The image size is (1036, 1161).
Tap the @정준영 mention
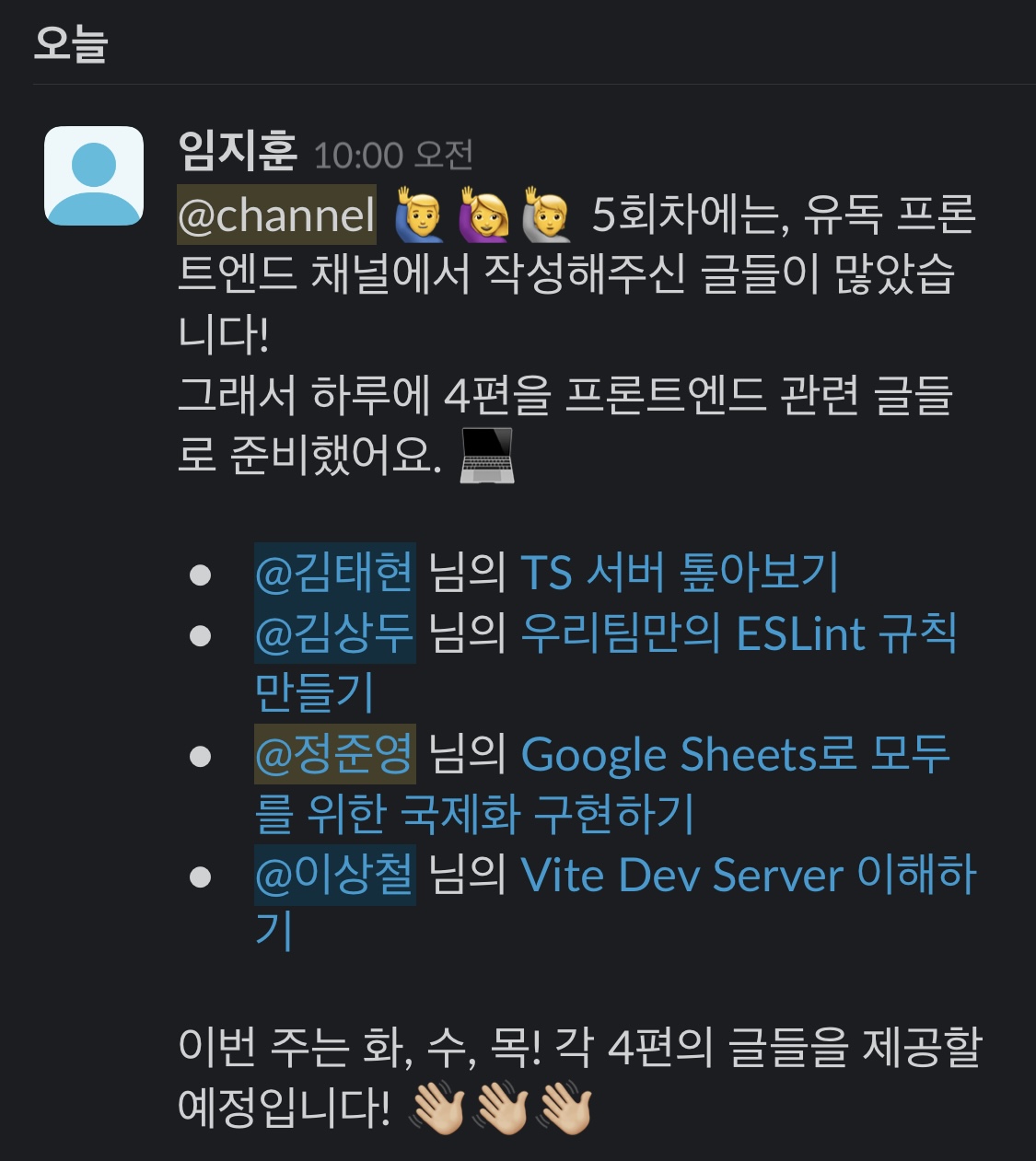tap(334, 754)
